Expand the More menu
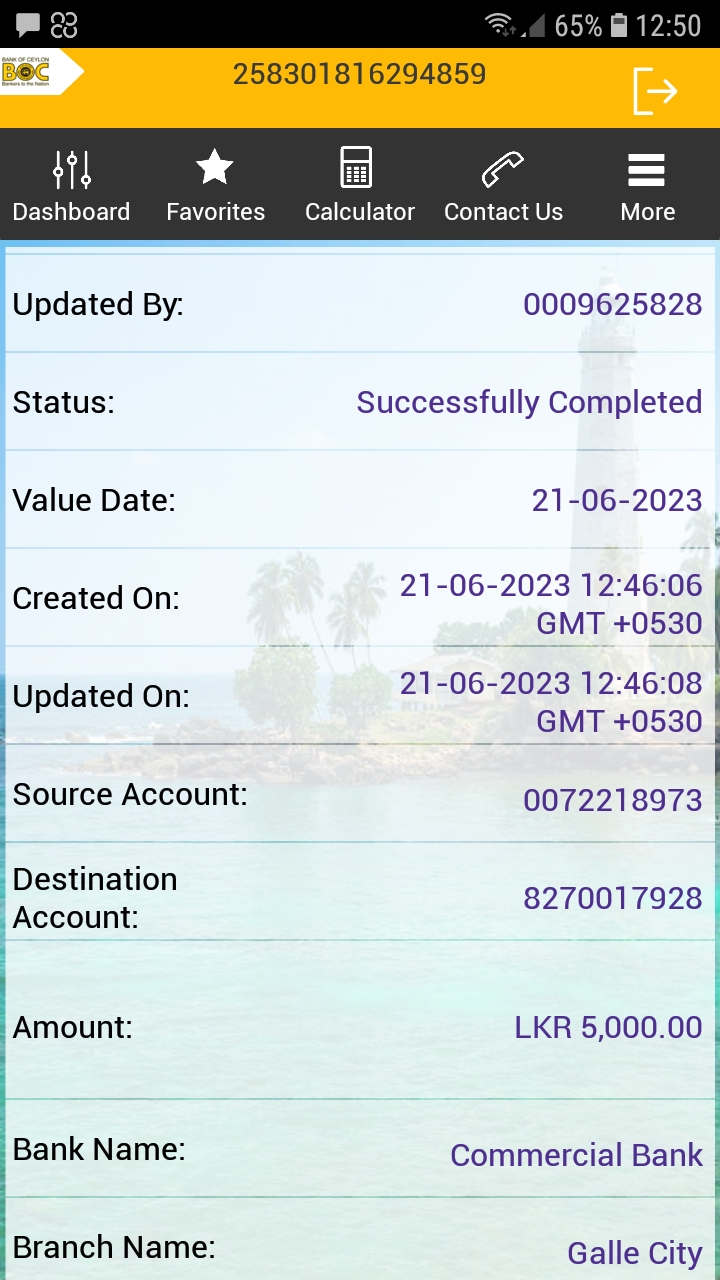Image resolution: width=720 pixels, height=1280 pixels. [647, 186]
